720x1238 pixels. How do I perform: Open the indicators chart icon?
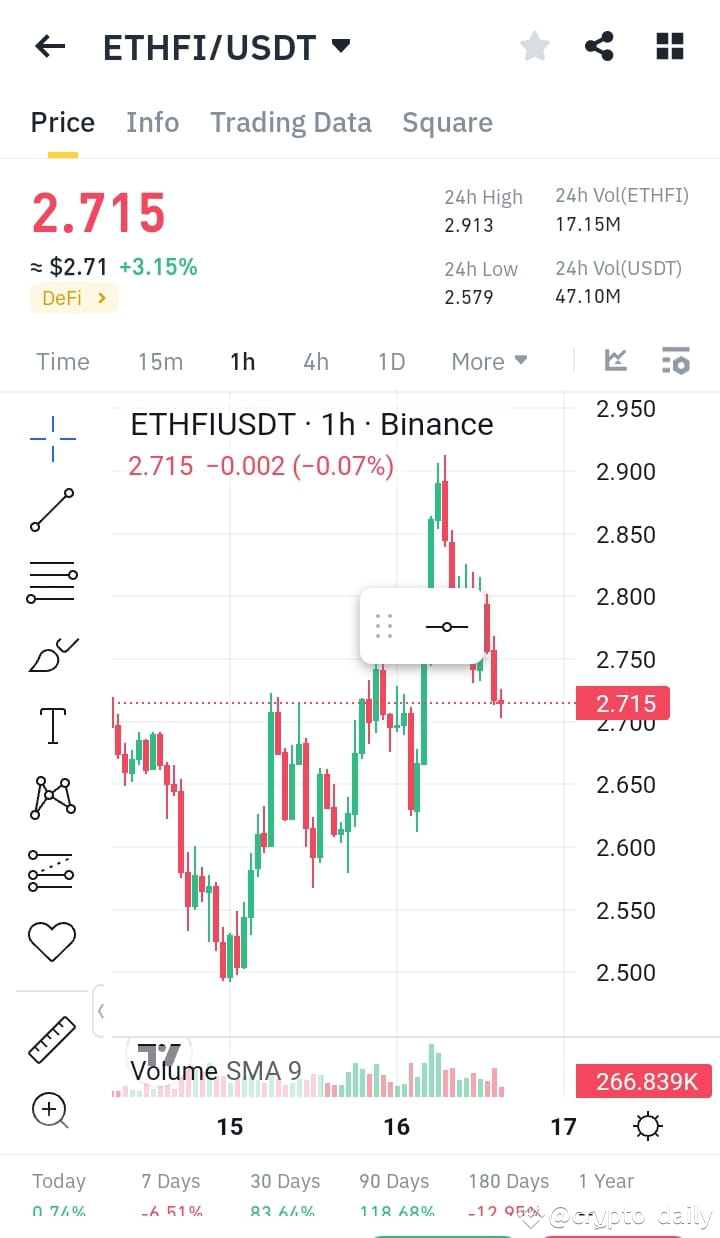pos(615,360)
